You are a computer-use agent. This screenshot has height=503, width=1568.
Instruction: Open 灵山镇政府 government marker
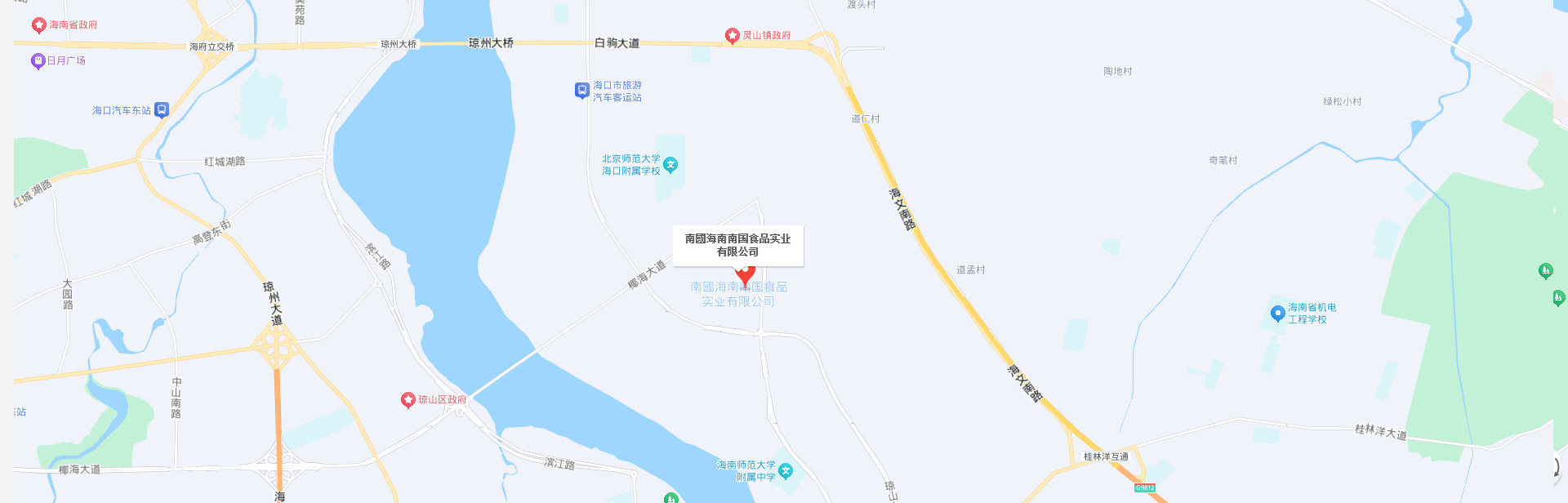[x=733, y=36]
